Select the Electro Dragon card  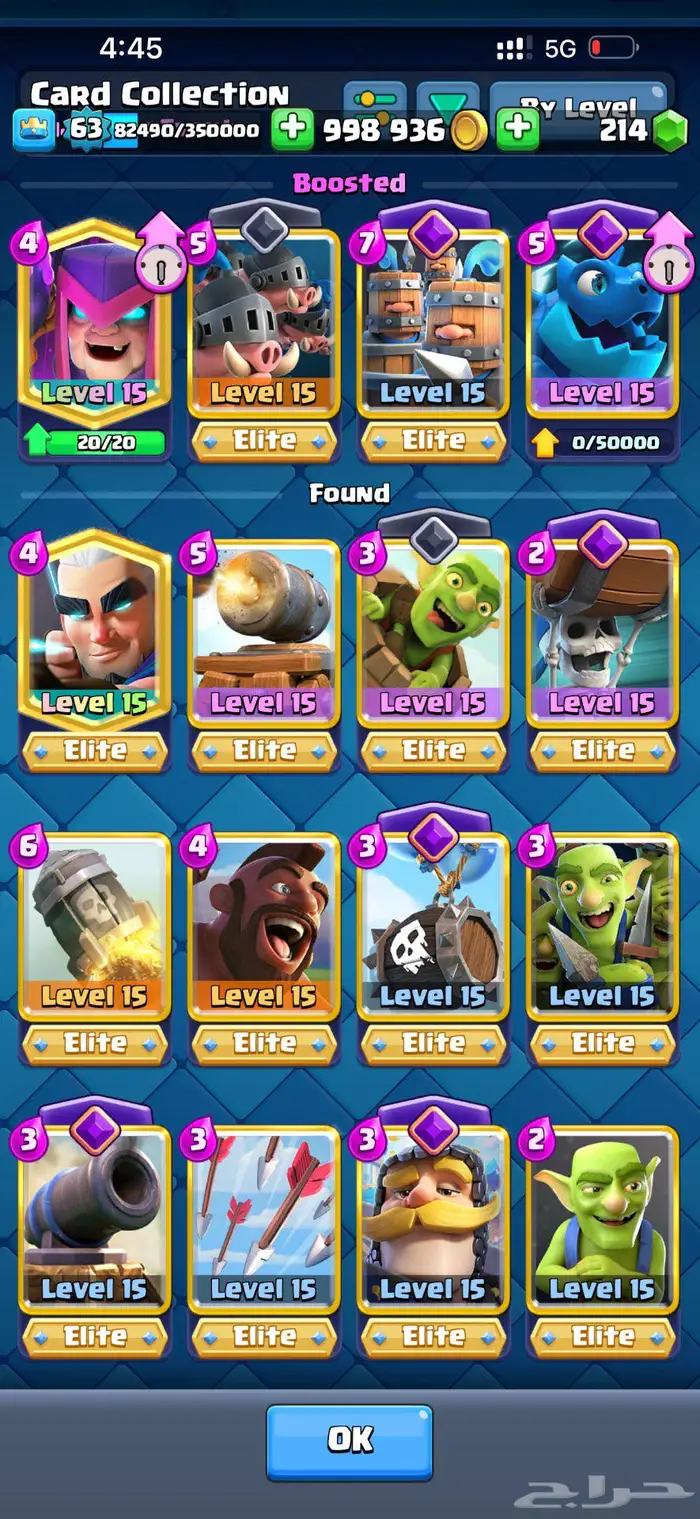point(602,330)
